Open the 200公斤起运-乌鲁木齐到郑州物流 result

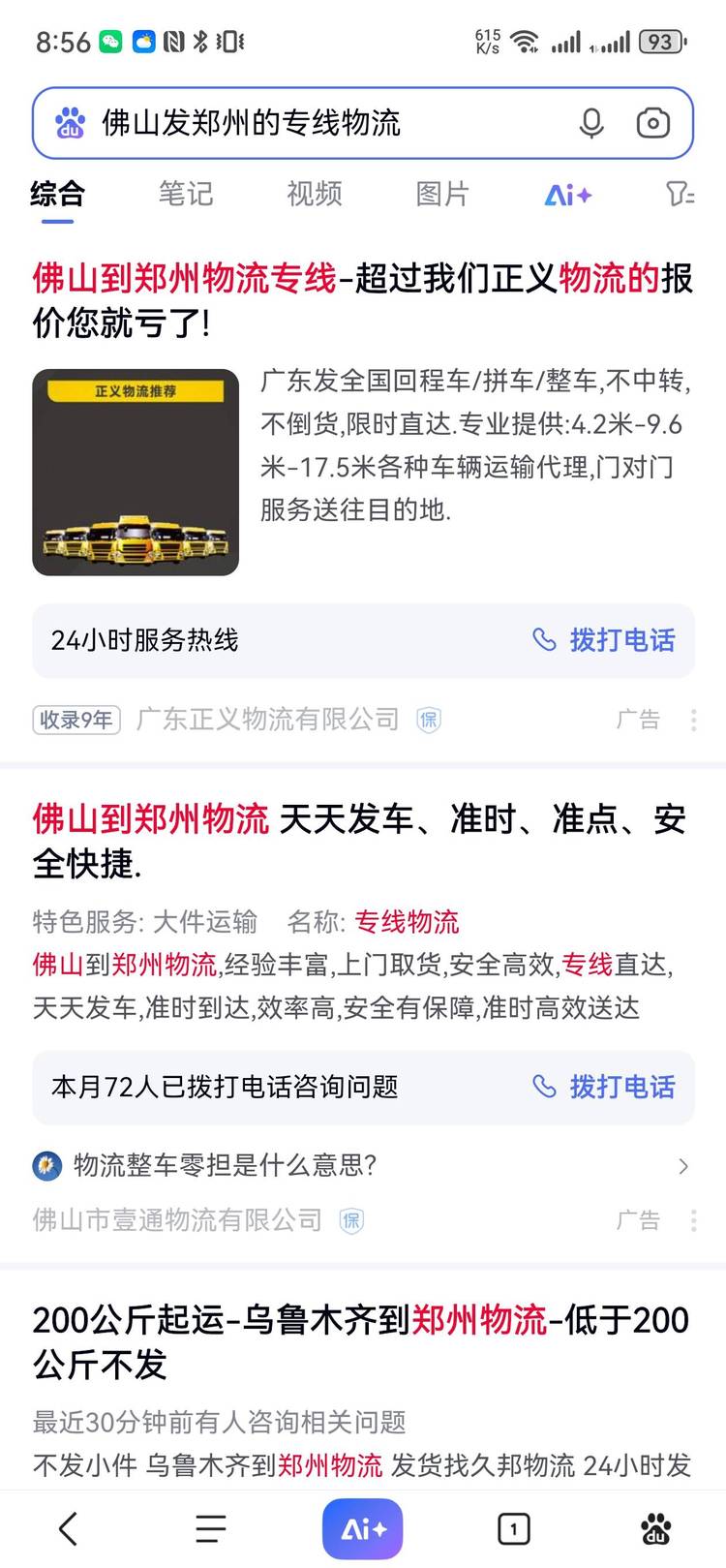click(361, 1342)
